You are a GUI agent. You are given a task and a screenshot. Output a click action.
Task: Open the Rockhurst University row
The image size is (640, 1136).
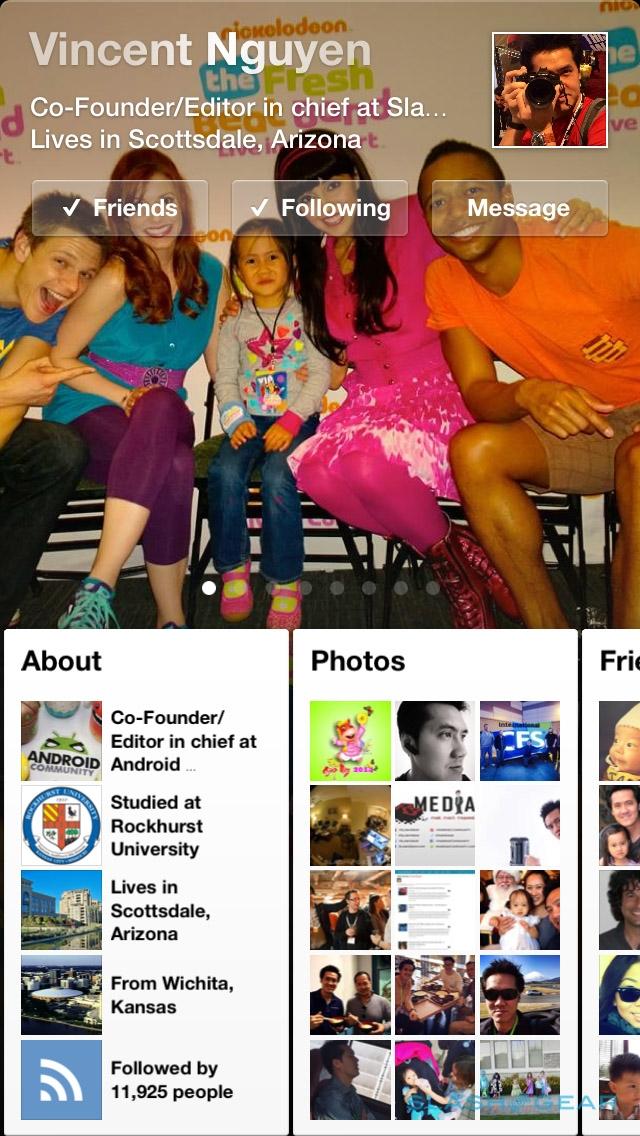[145, 825]
